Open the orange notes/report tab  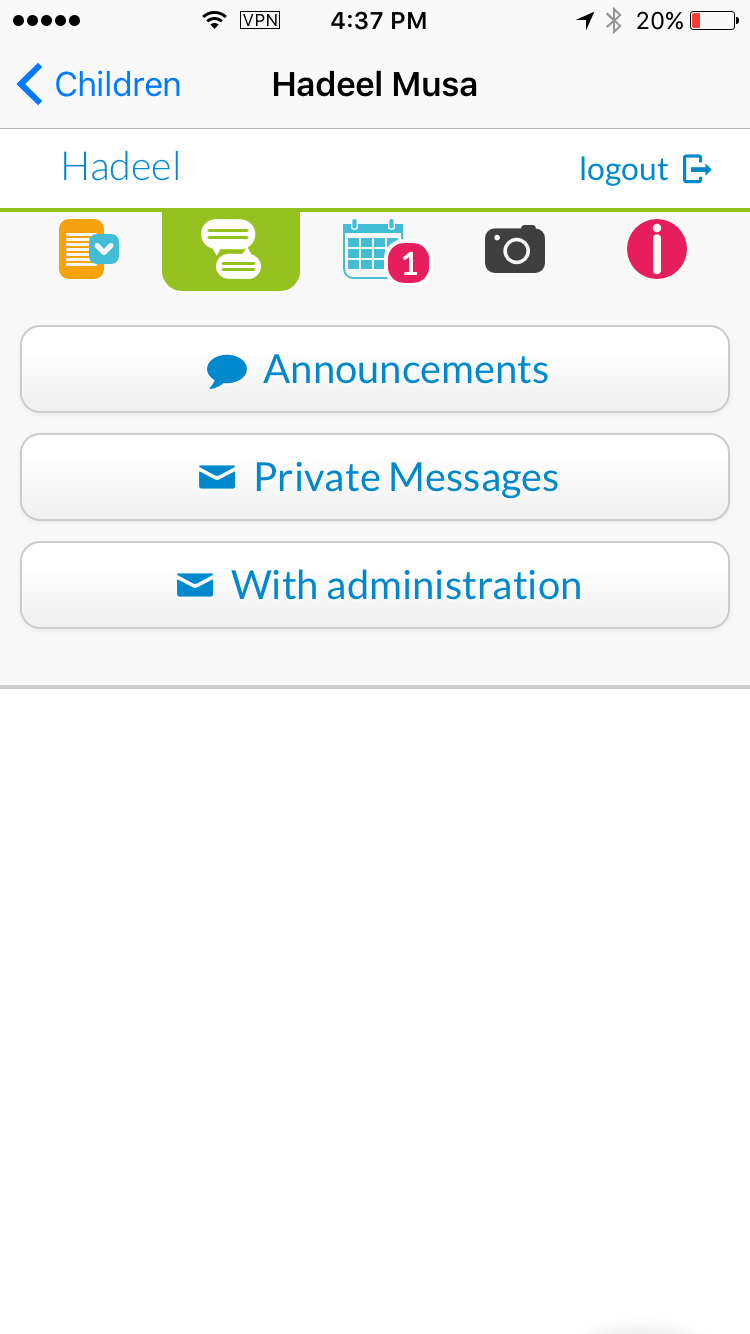(x=88, y=248)
